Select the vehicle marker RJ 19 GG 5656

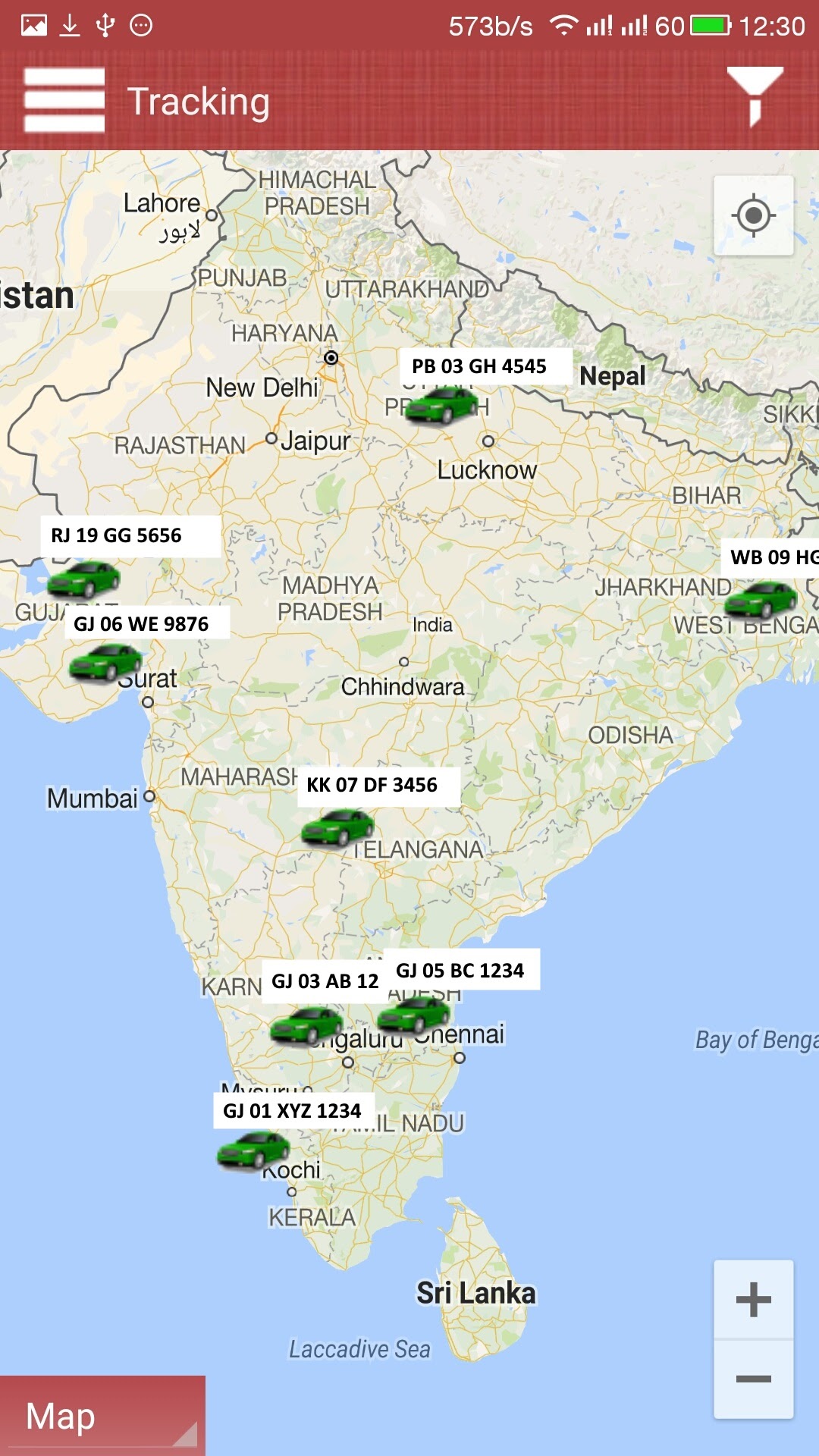[83, 579]
